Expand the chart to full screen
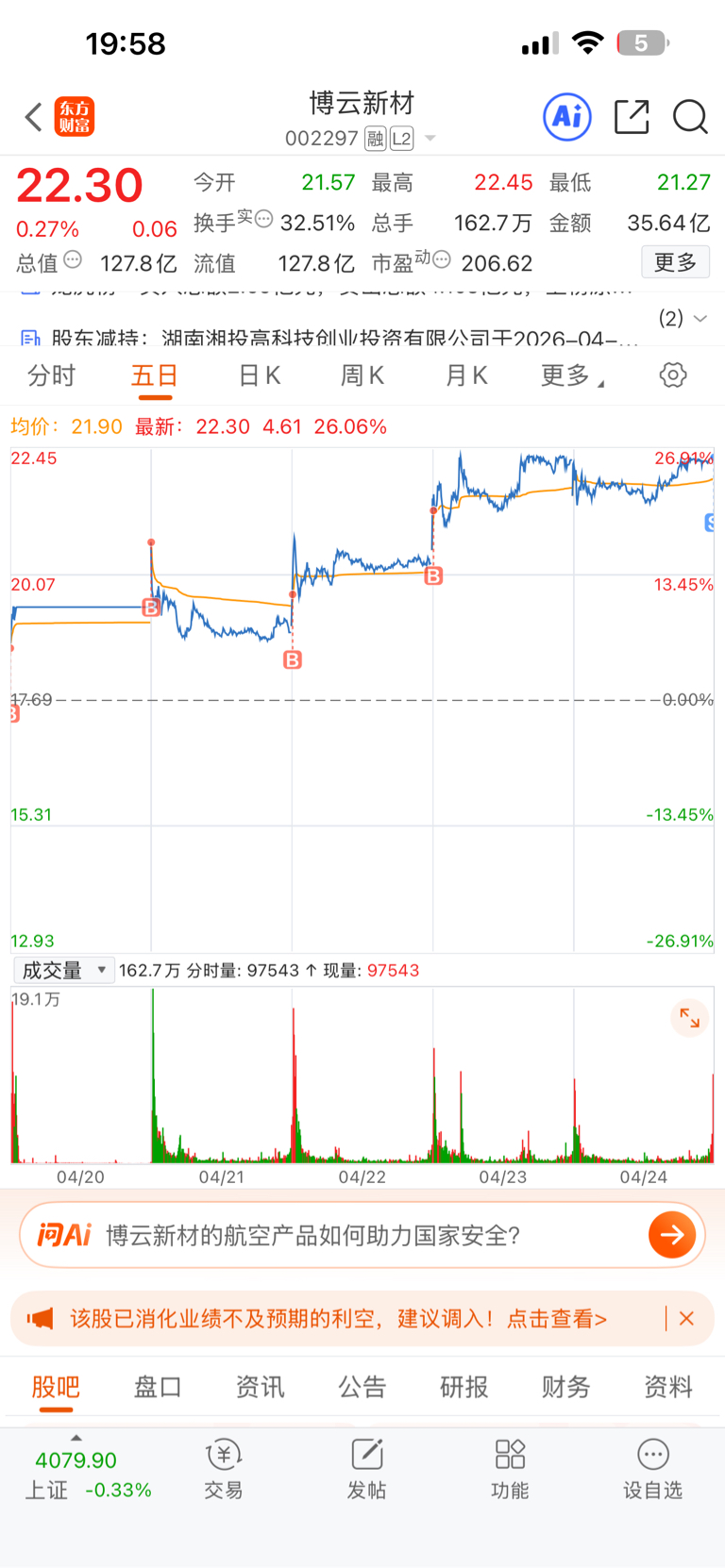The height and width of the screenshot is (1568, 725). pyautogui.click(x=690, y=1018)
